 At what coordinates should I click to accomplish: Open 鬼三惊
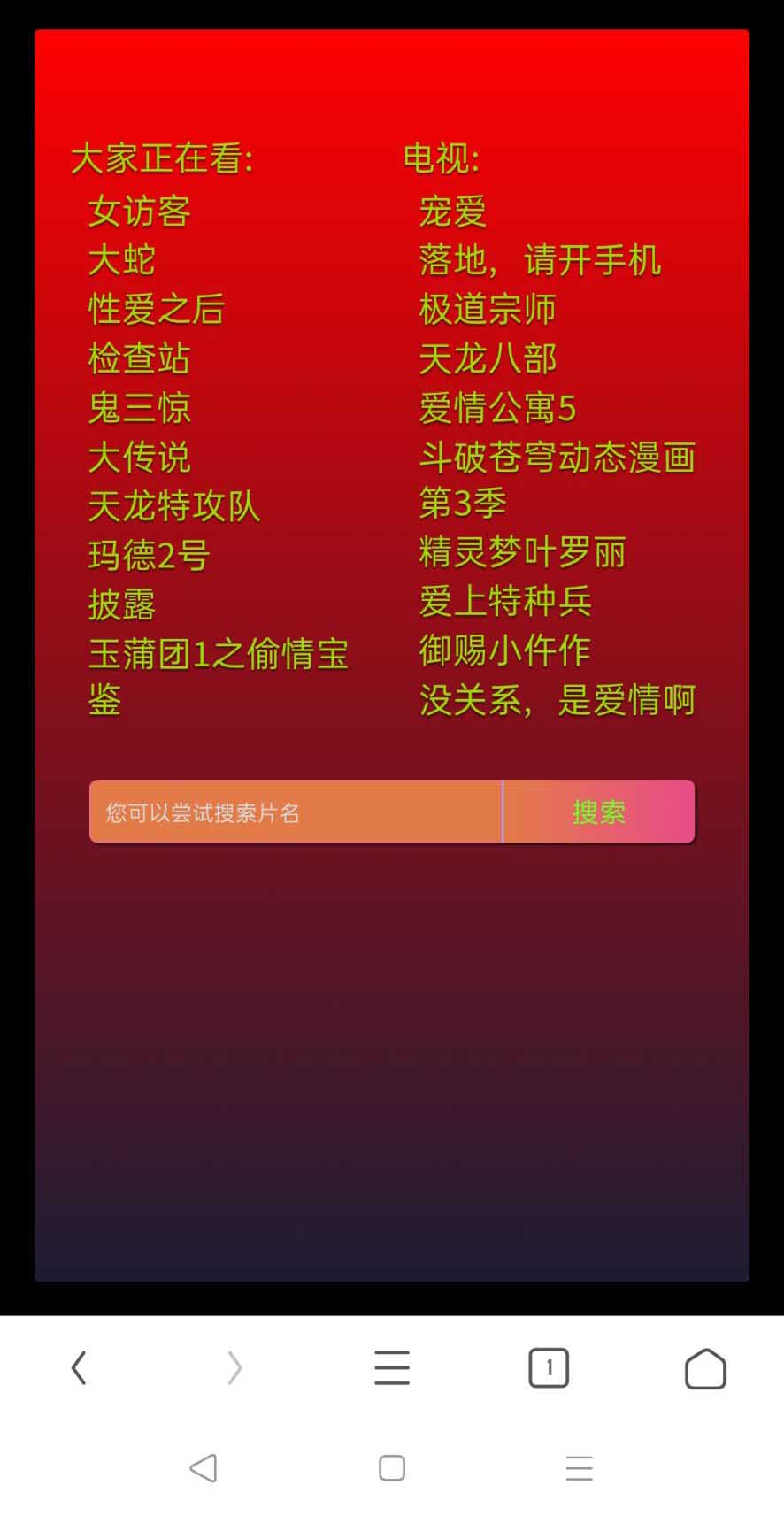(140, 409)
